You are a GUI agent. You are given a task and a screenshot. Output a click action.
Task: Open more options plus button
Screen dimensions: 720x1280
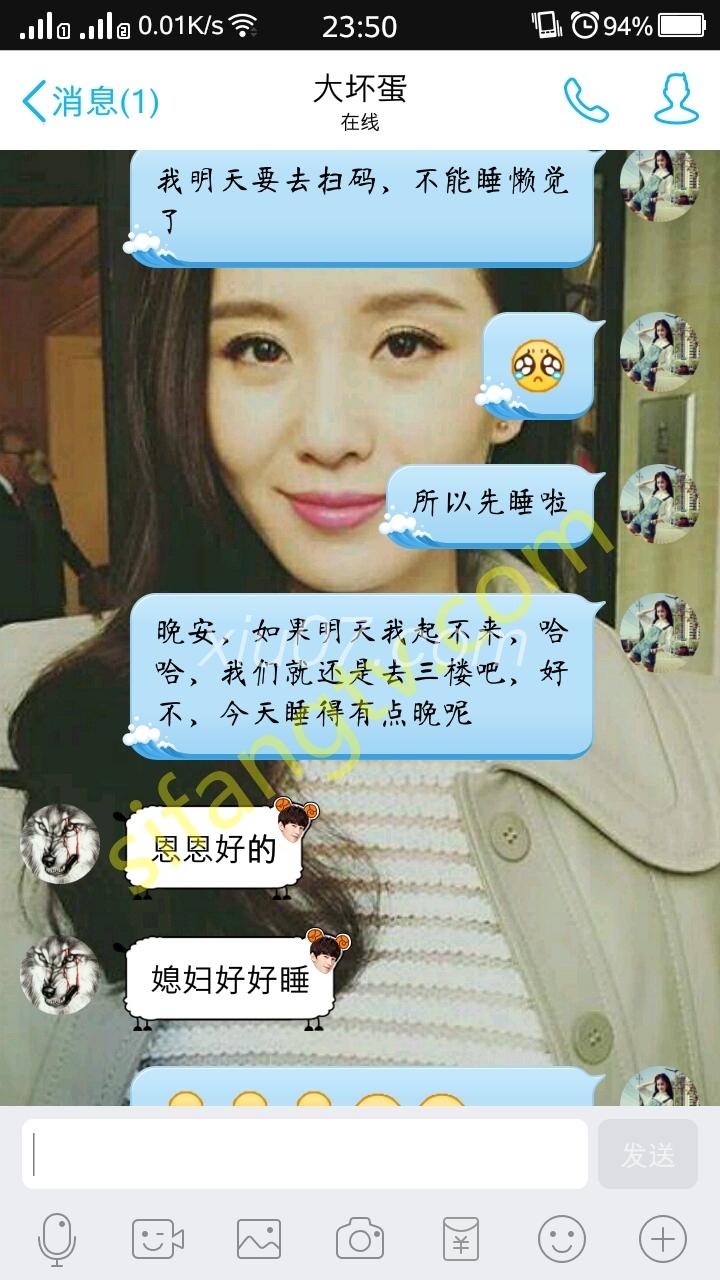[663, 1240]
